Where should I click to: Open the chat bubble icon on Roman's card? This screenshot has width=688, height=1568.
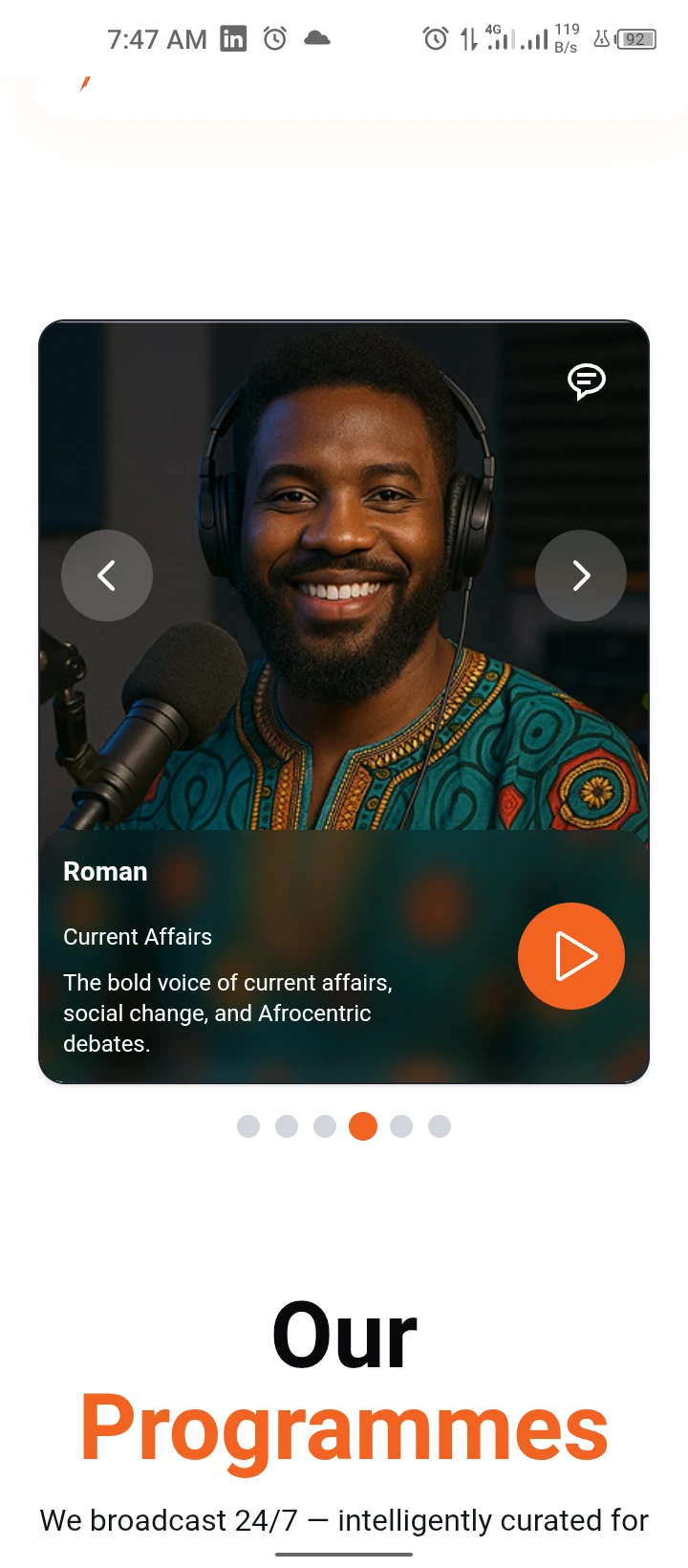click(x=586, y=381)
